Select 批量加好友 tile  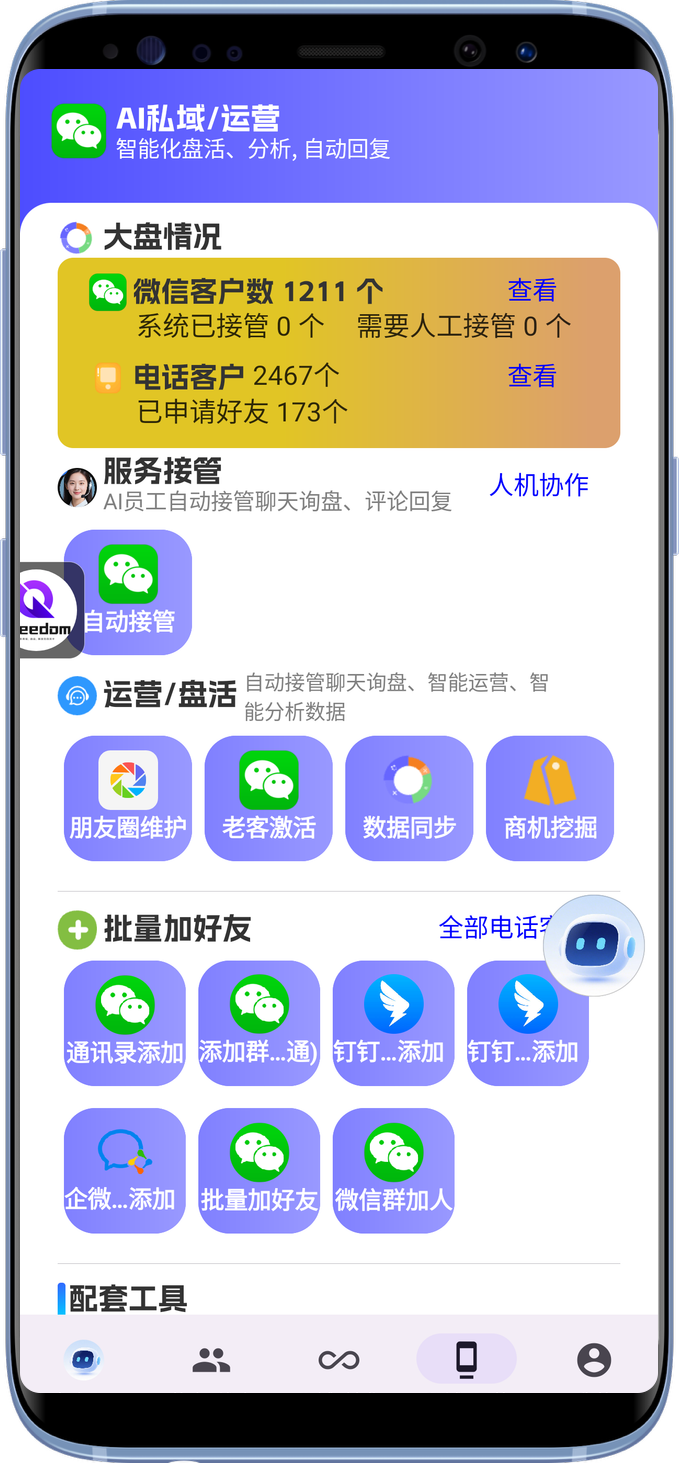click(259, 1169)
